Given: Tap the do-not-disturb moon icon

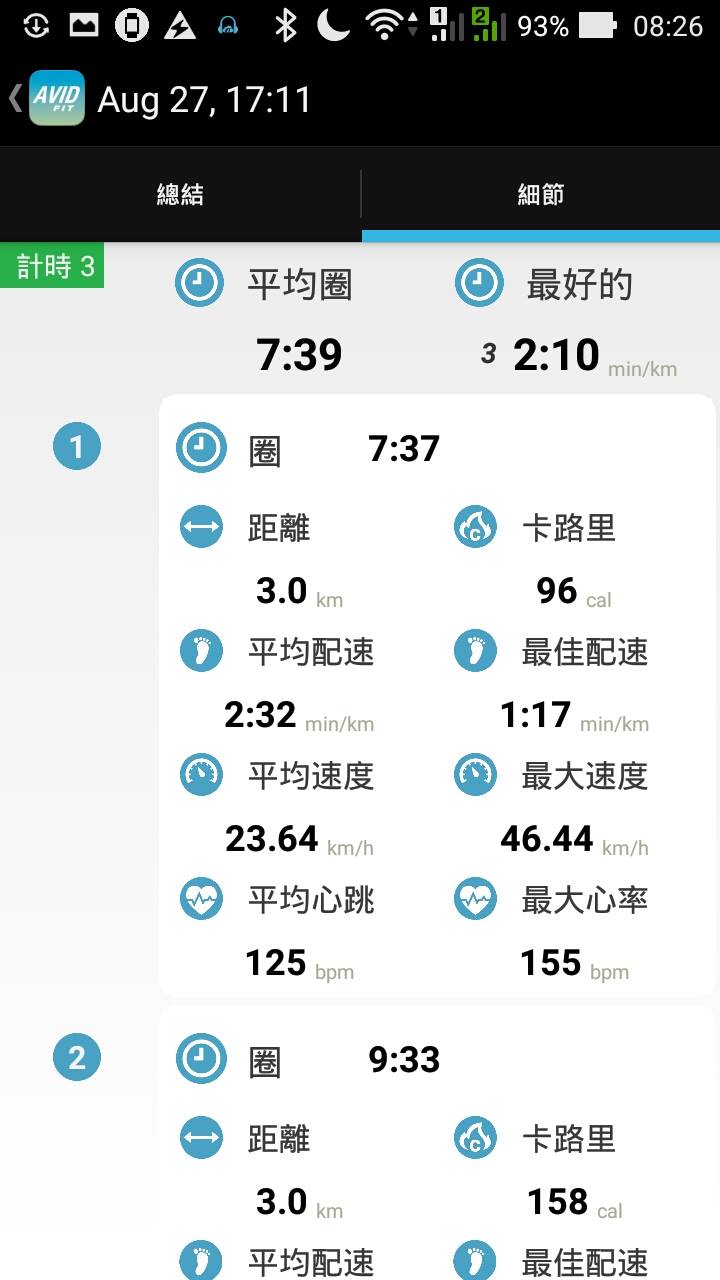Looking at the screenshot, I should [x=333, y=27].
